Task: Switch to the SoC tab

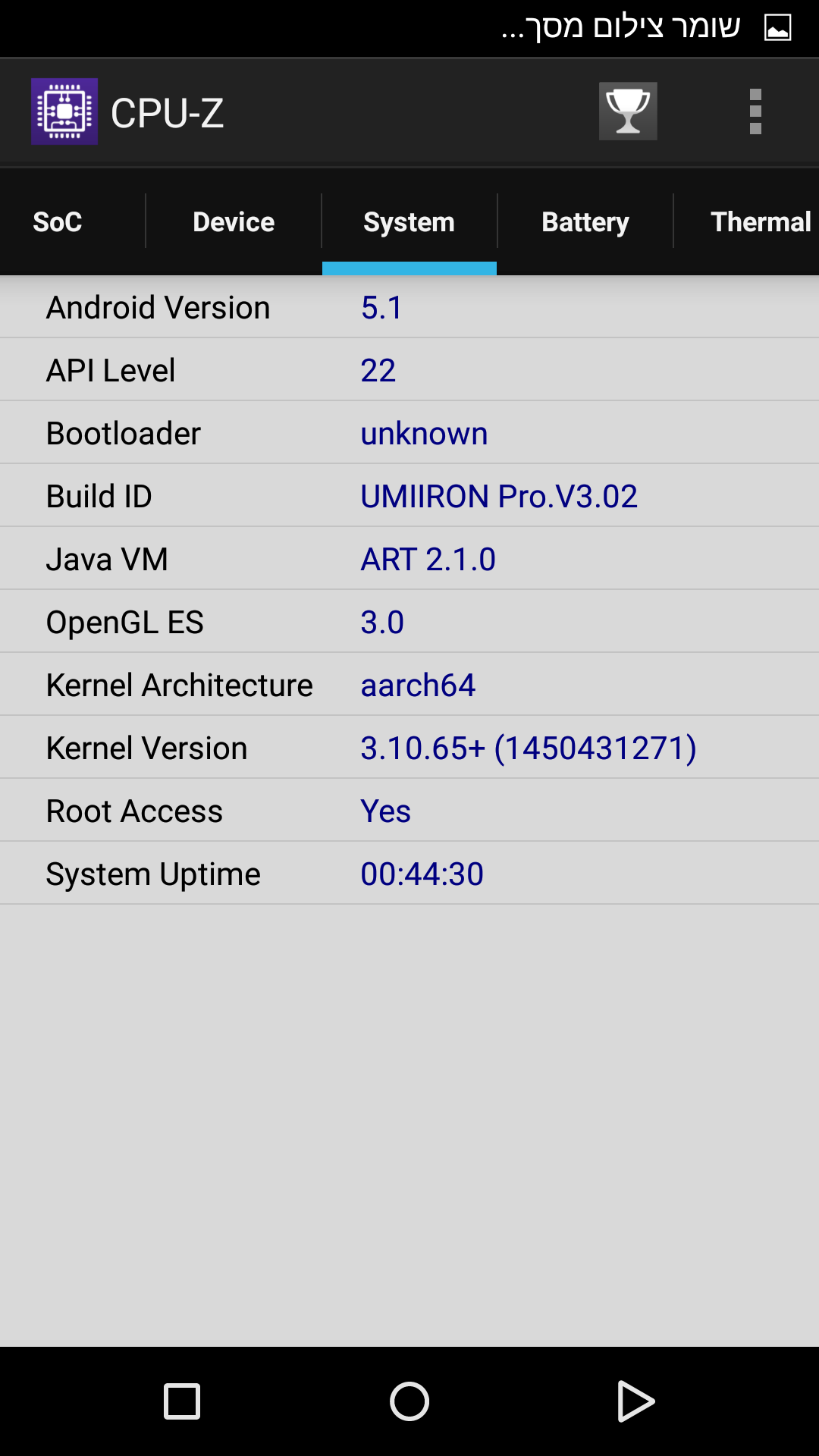Action: (58, 222)
